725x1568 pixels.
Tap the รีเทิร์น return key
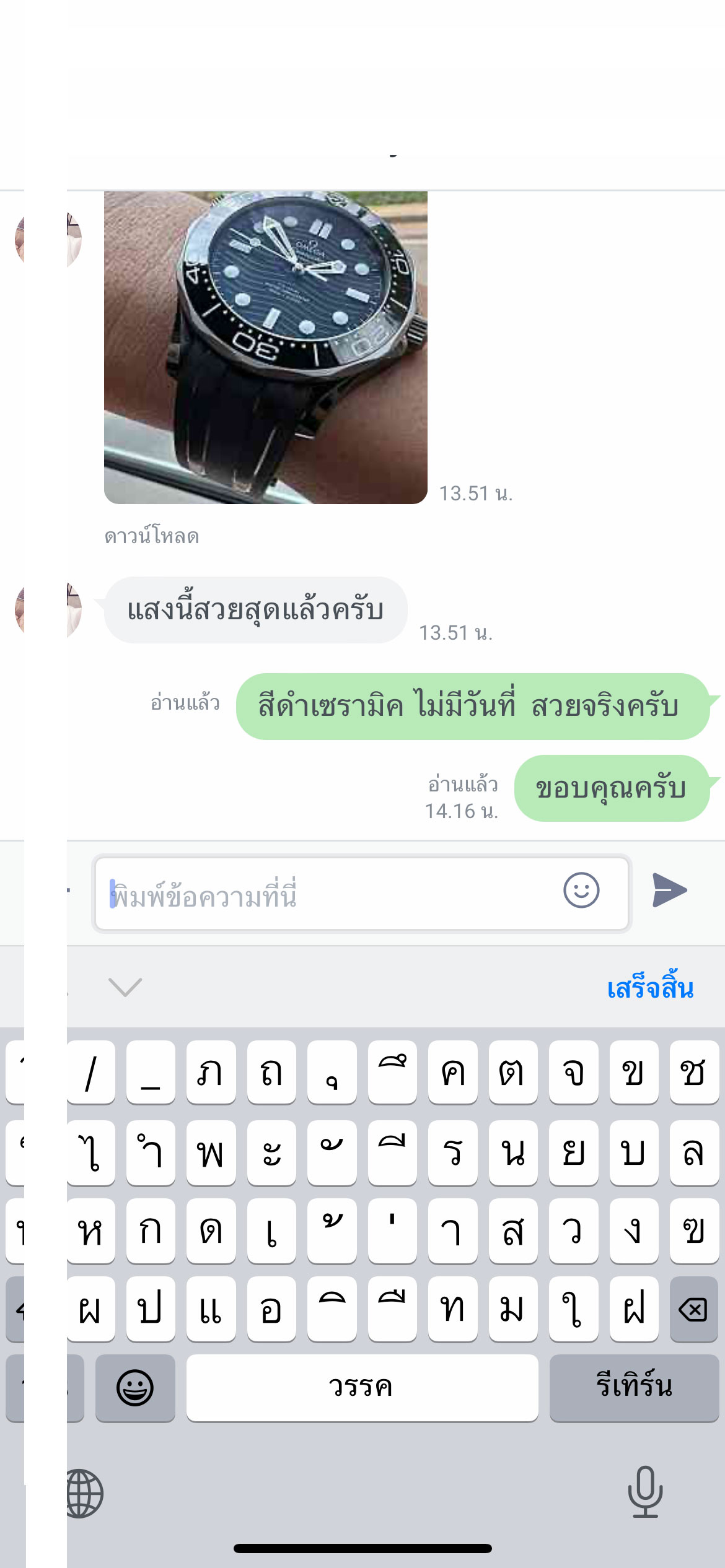click(633, 1387)
